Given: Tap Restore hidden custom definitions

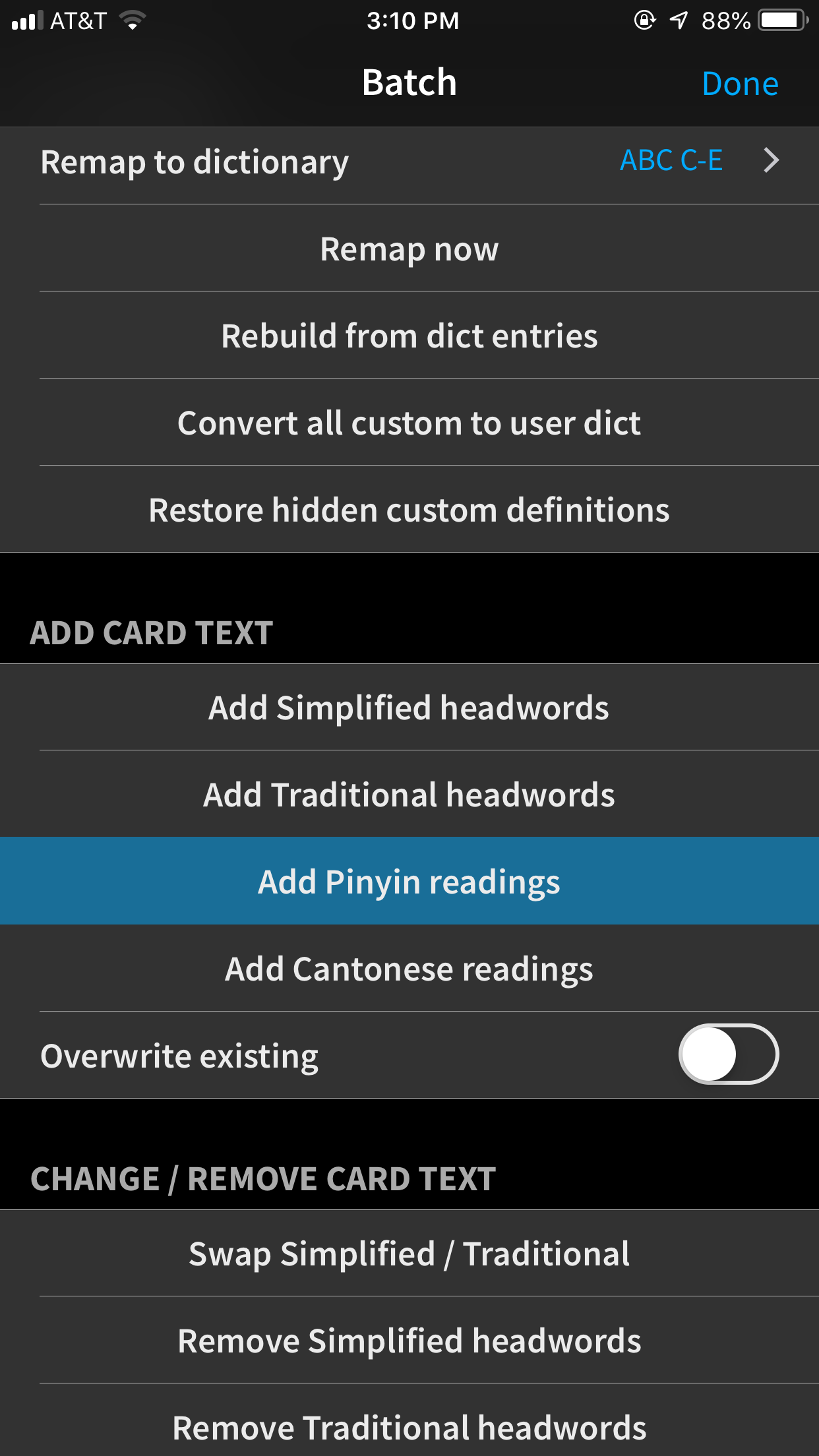Looking at the screenshot, I should [409, 510].
